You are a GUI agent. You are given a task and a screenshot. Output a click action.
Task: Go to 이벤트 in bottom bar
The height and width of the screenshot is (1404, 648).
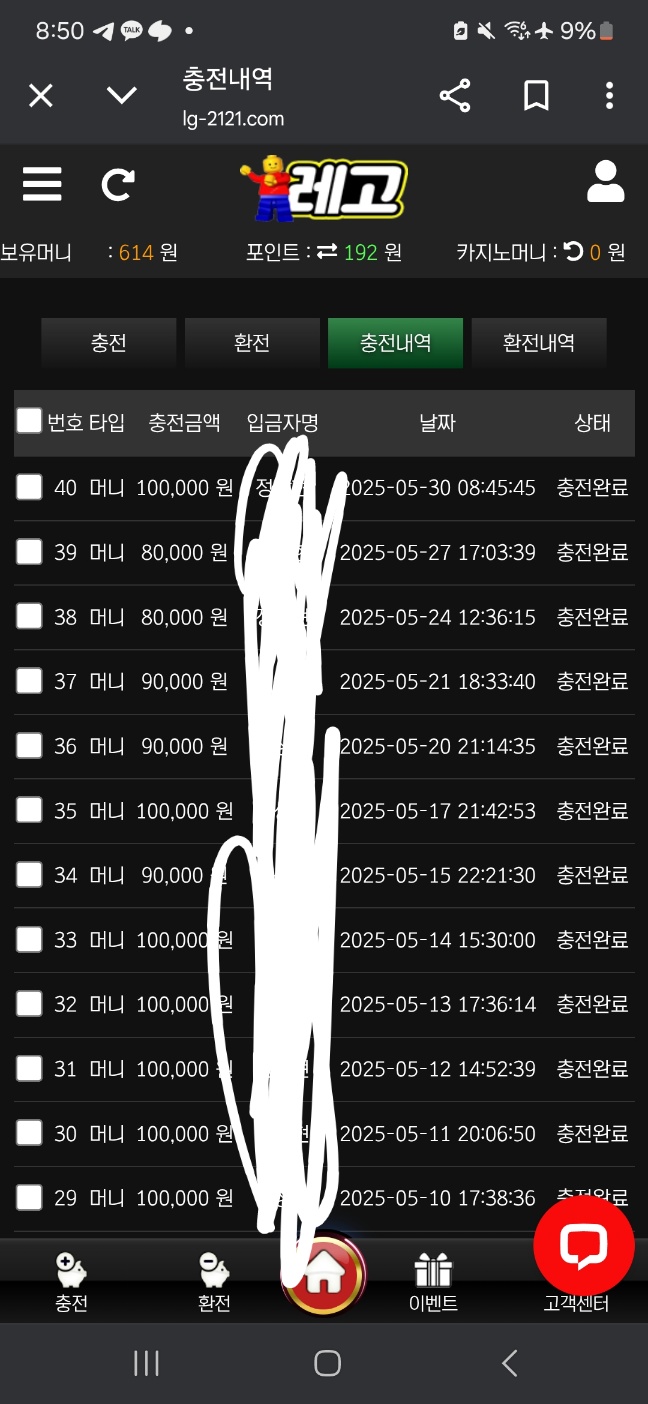[433, 1283]
